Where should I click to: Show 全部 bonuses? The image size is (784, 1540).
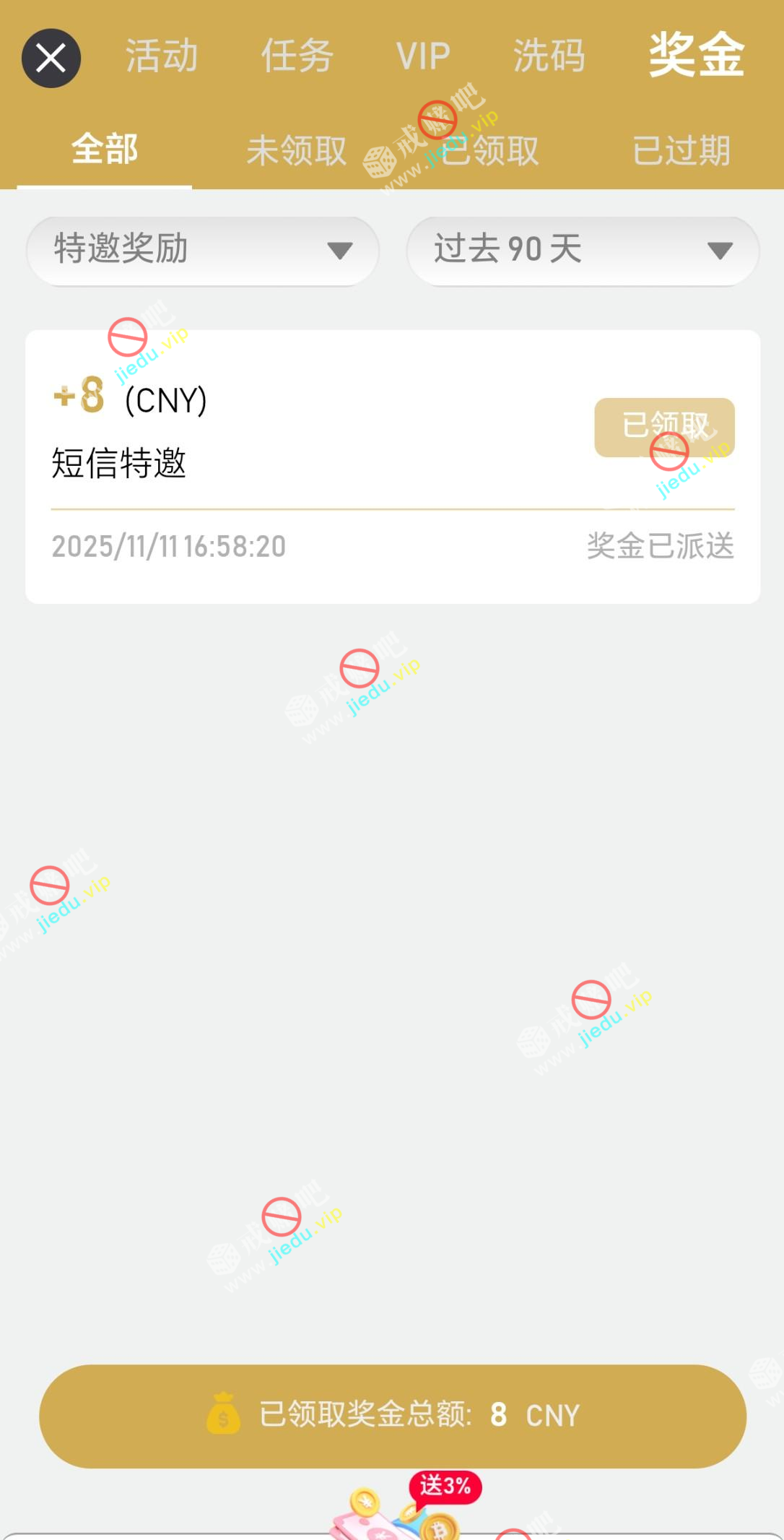[105, 150]
